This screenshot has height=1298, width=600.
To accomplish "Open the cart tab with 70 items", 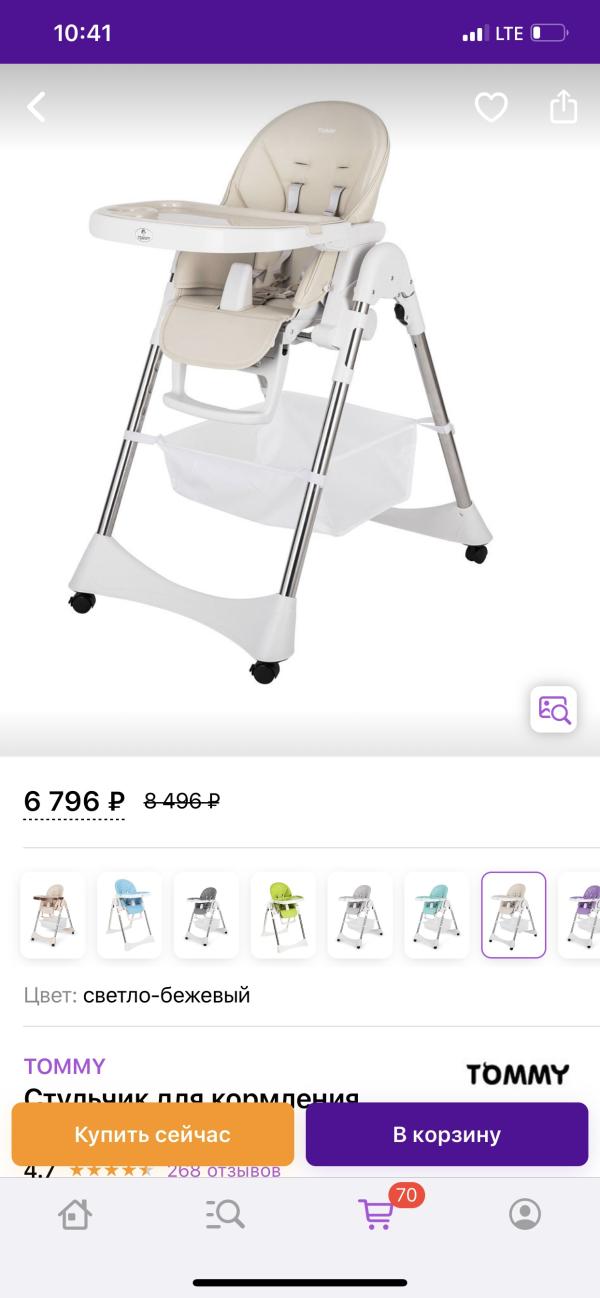I will tap(376, 1214).
